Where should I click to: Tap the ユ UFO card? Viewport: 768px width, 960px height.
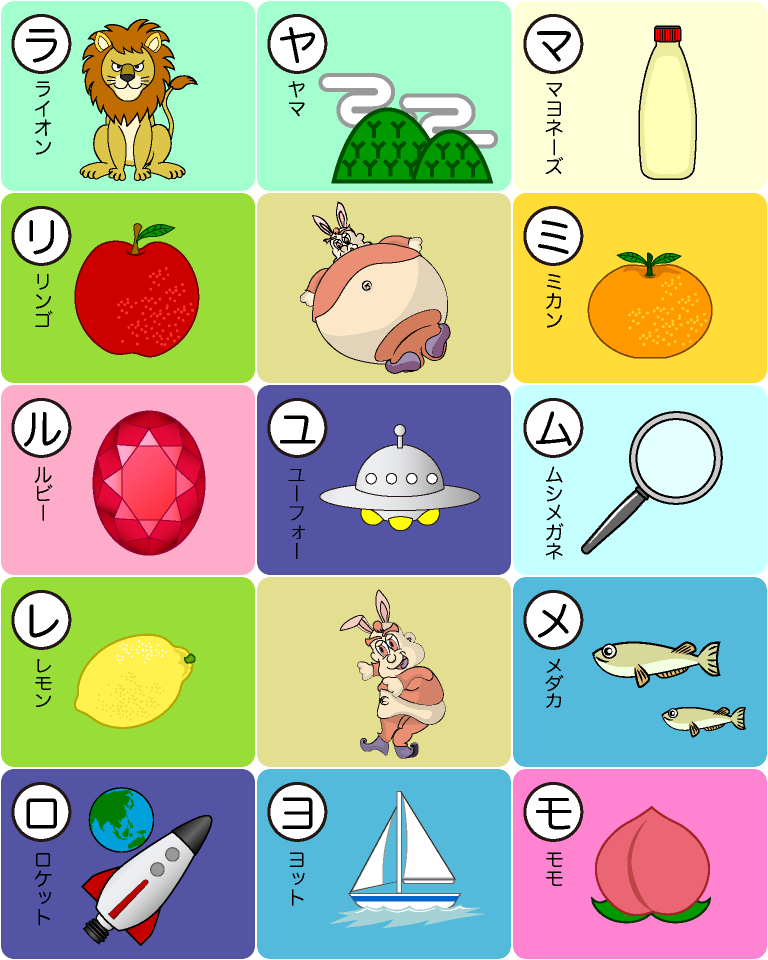click(384, 480)
